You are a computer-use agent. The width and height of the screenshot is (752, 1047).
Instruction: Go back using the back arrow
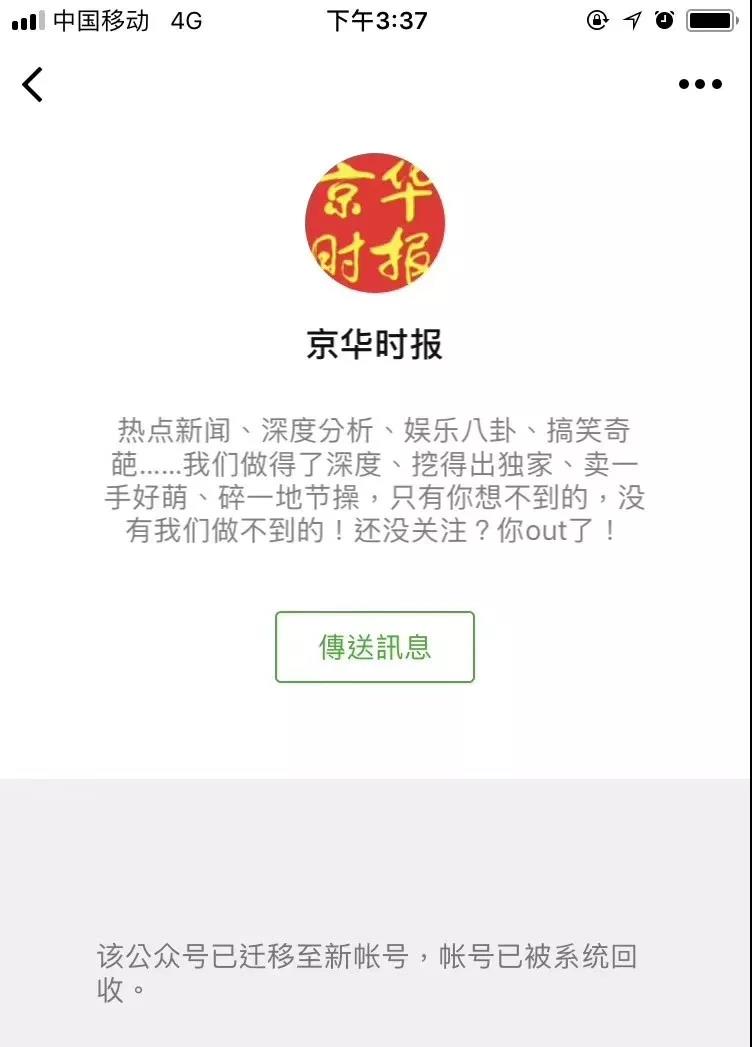click(33, 85)
